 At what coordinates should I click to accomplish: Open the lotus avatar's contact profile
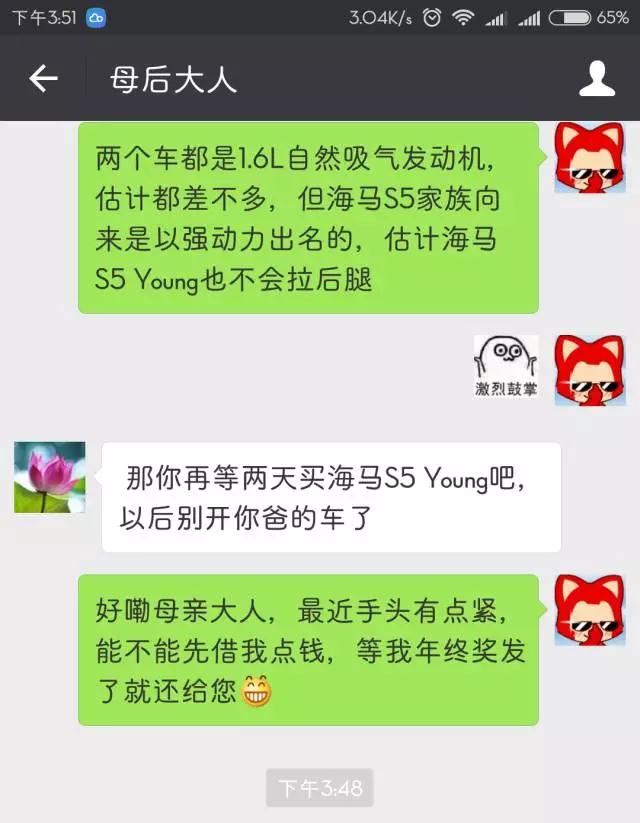click(x=49, y=477)
